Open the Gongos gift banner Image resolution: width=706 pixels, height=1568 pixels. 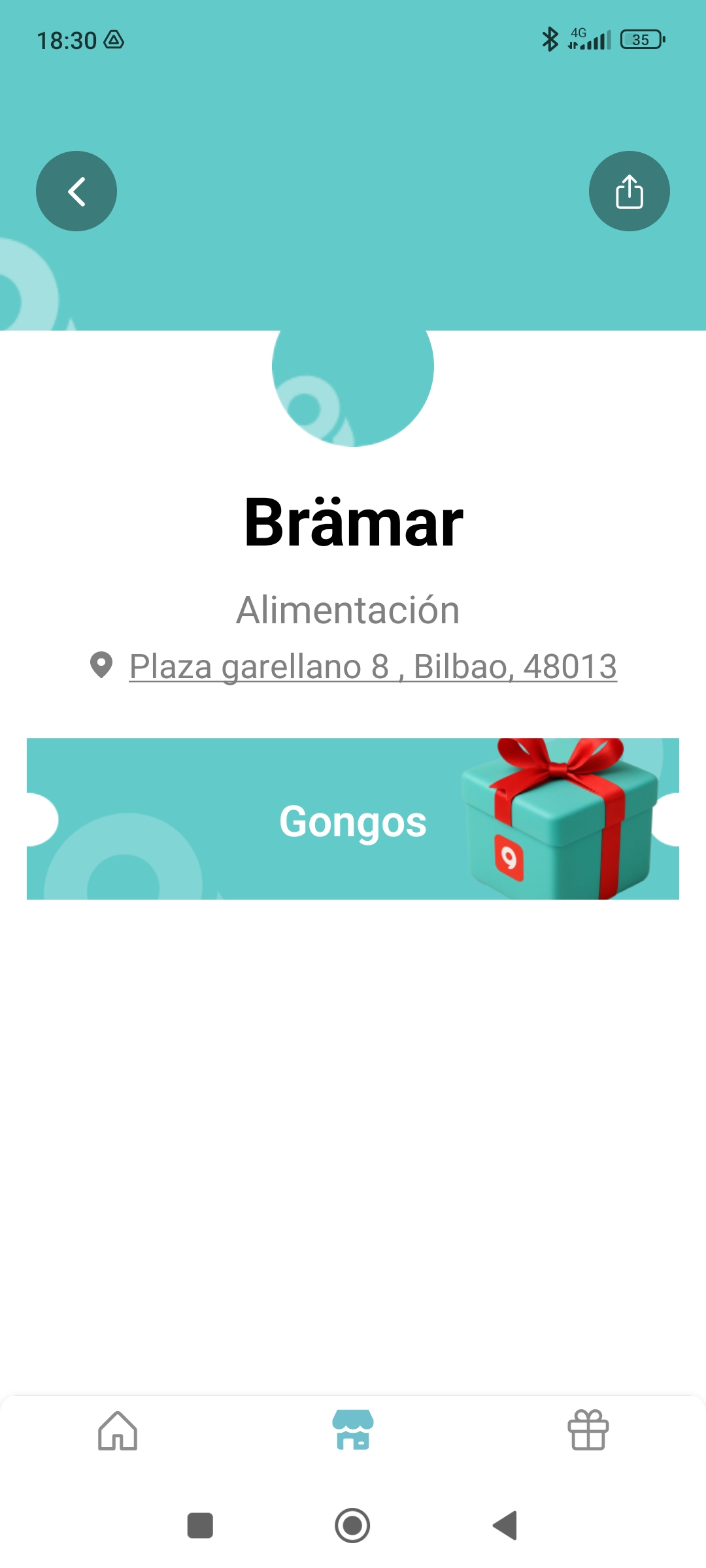(353, 819)
